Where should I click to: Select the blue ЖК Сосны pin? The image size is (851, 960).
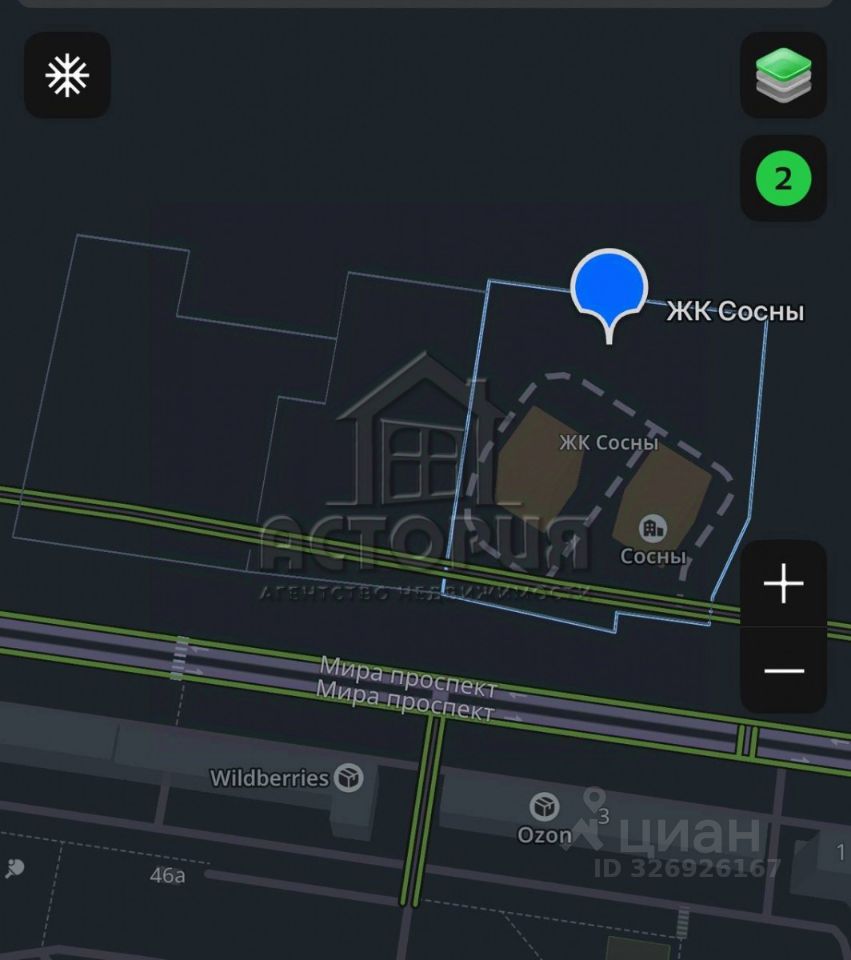(609, 290)
